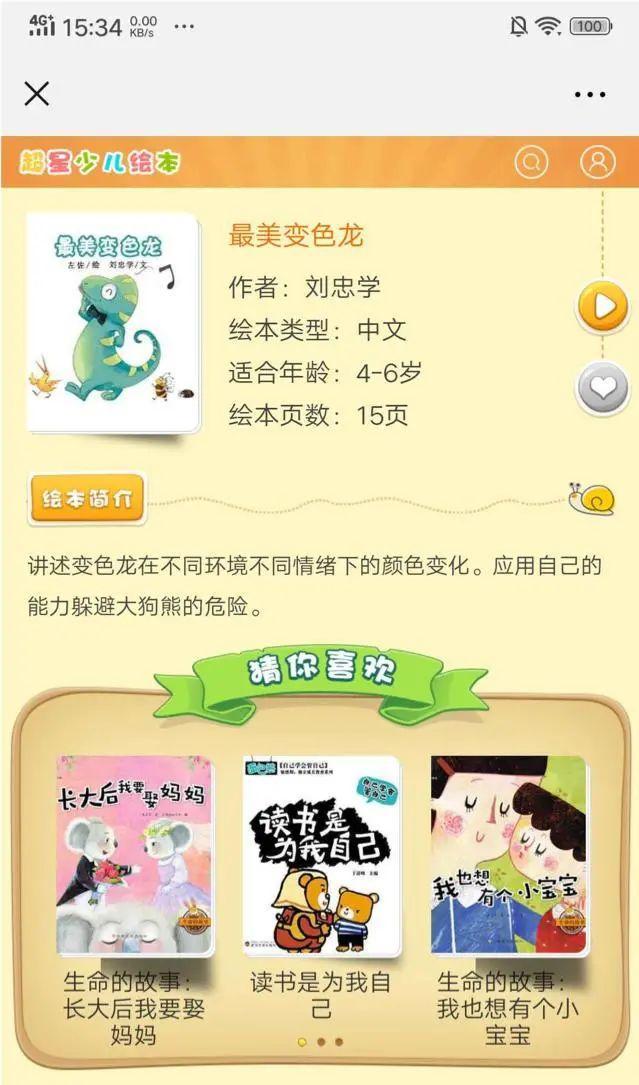The image size is (639, 1085).
Task: Play the 最美变色龙 picture book
Action: [x=603, y=307]
